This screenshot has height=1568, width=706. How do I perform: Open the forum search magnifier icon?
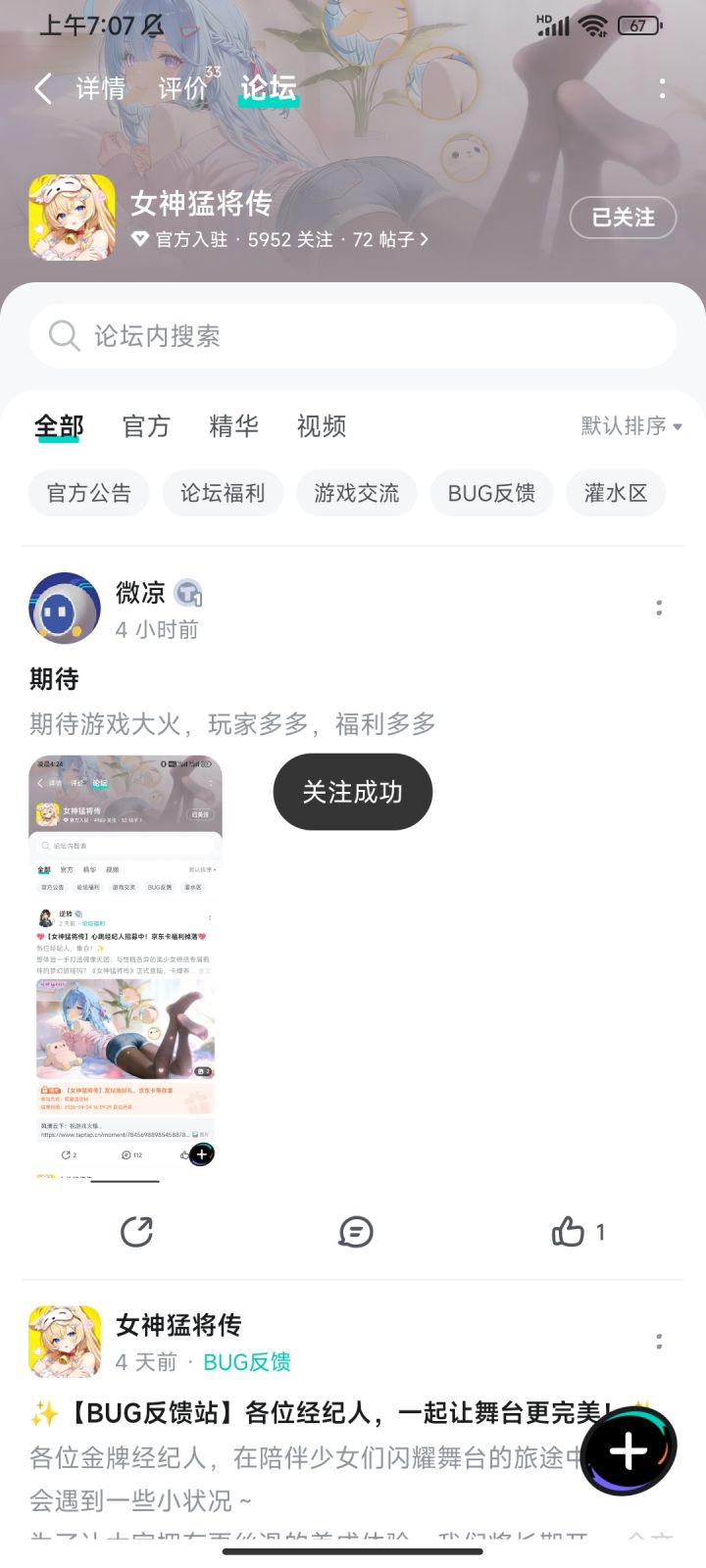pyautogui.click(x=63, y=336)
